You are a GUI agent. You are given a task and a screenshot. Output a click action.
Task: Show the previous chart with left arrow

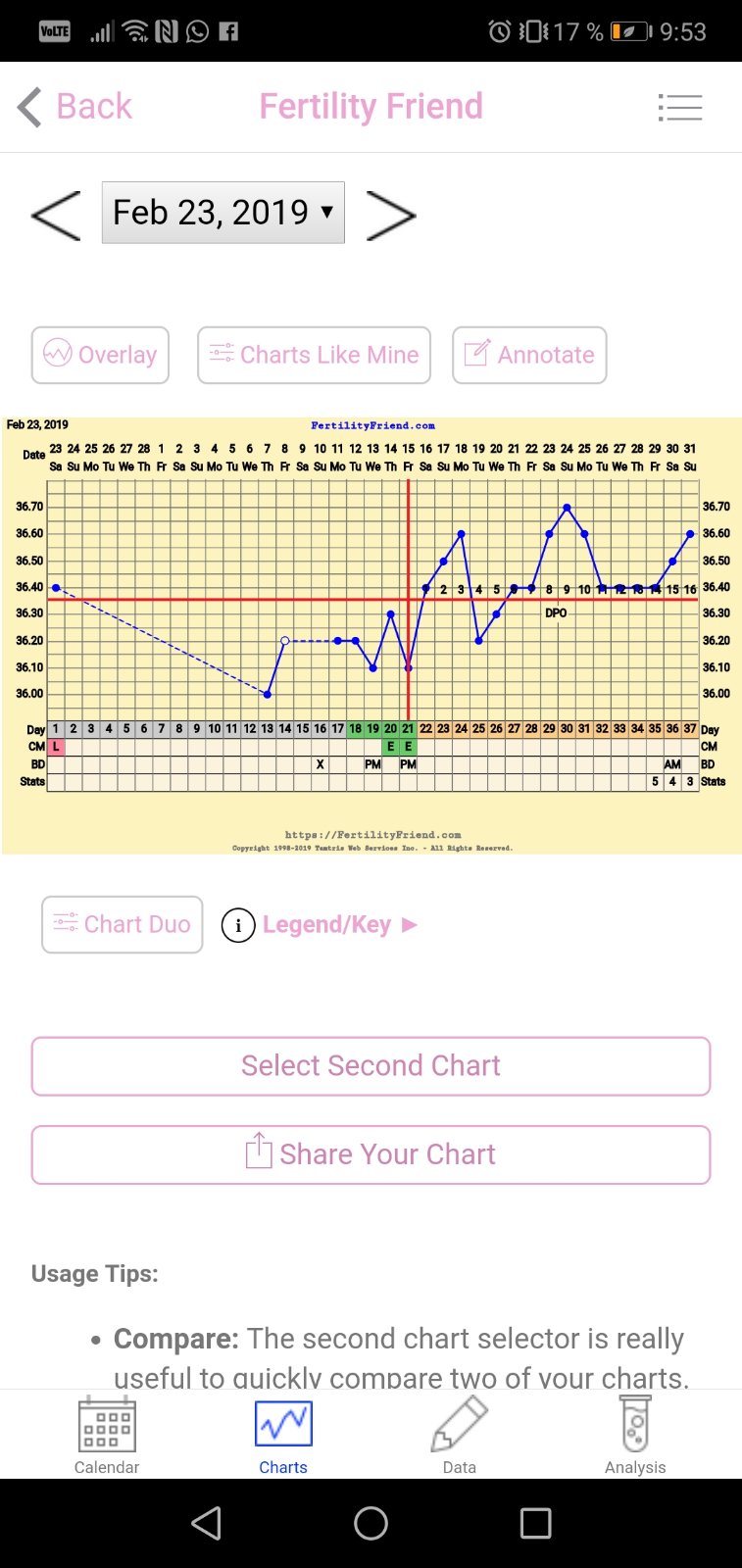click(x=56, y=215)
